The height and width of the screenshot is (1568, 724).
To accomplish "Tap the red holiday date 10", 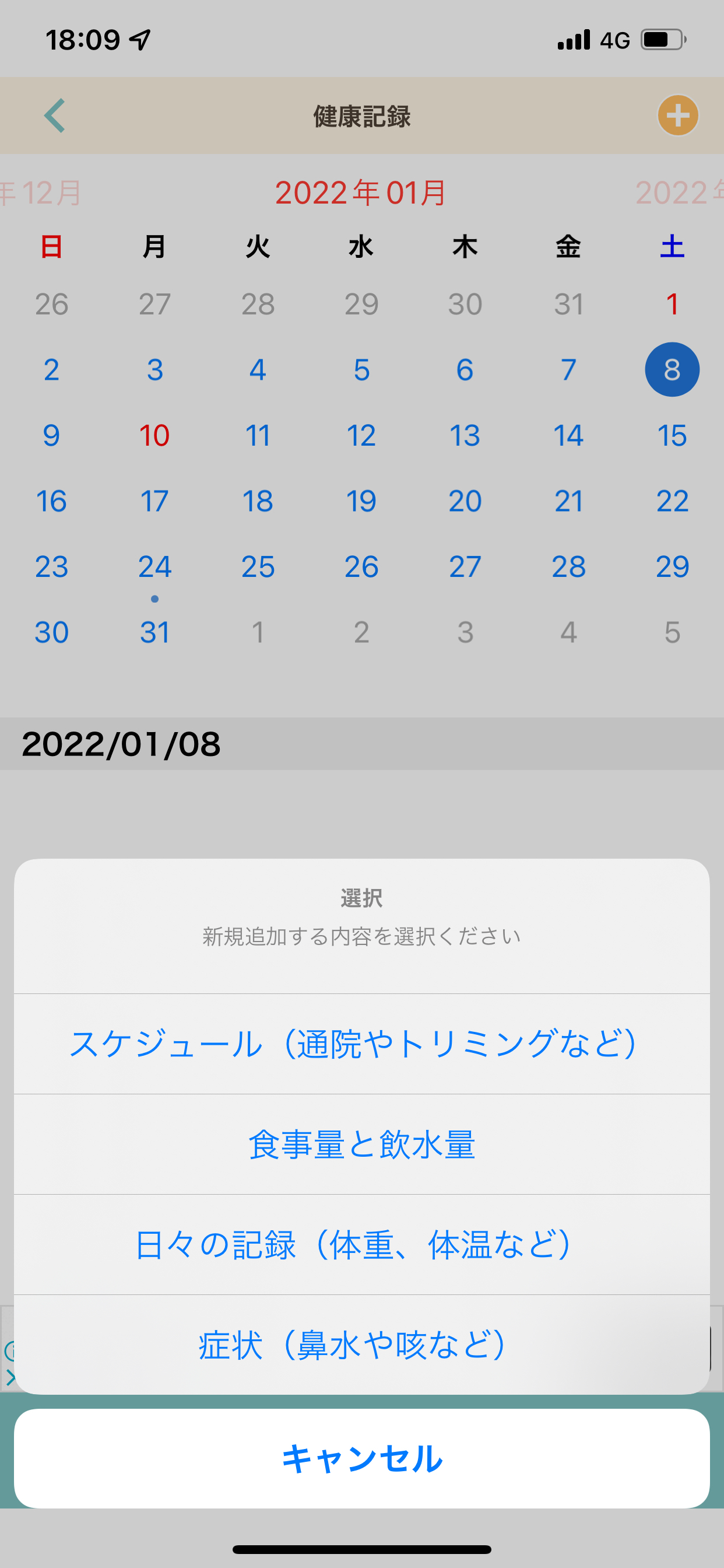I will [154, 435].
